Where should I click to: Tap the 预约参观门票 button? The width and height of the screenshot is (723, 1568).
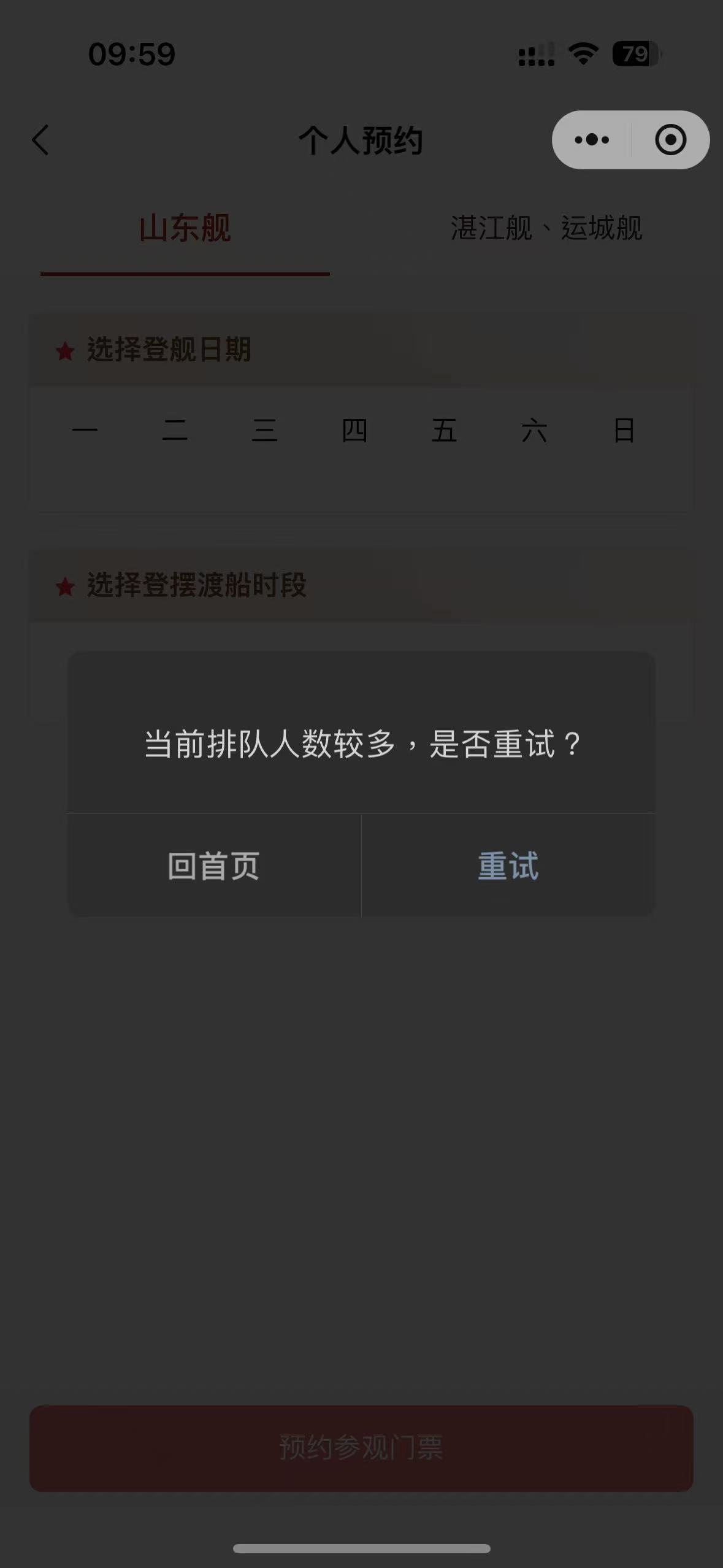(x=361, y=1448)
